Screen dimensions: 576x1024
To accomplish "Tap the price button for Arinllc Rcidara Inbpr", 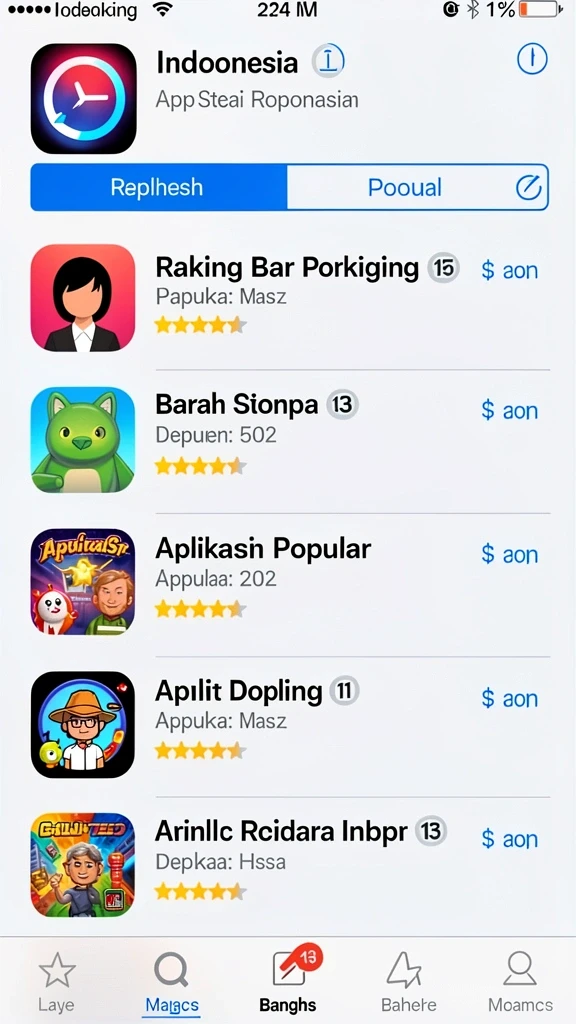I will click(x=509, y=839).
